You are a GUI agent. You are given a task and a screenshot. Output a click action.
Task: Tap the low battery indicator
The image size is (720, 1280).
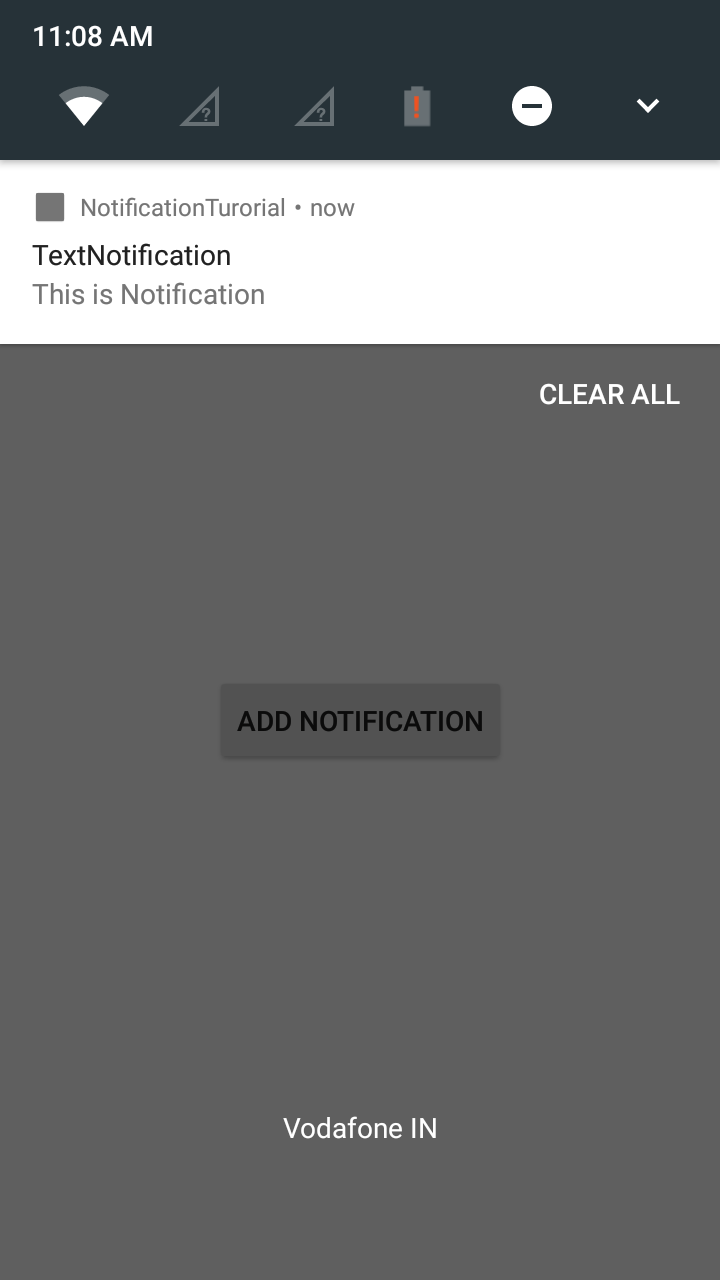tap(418, 105)
